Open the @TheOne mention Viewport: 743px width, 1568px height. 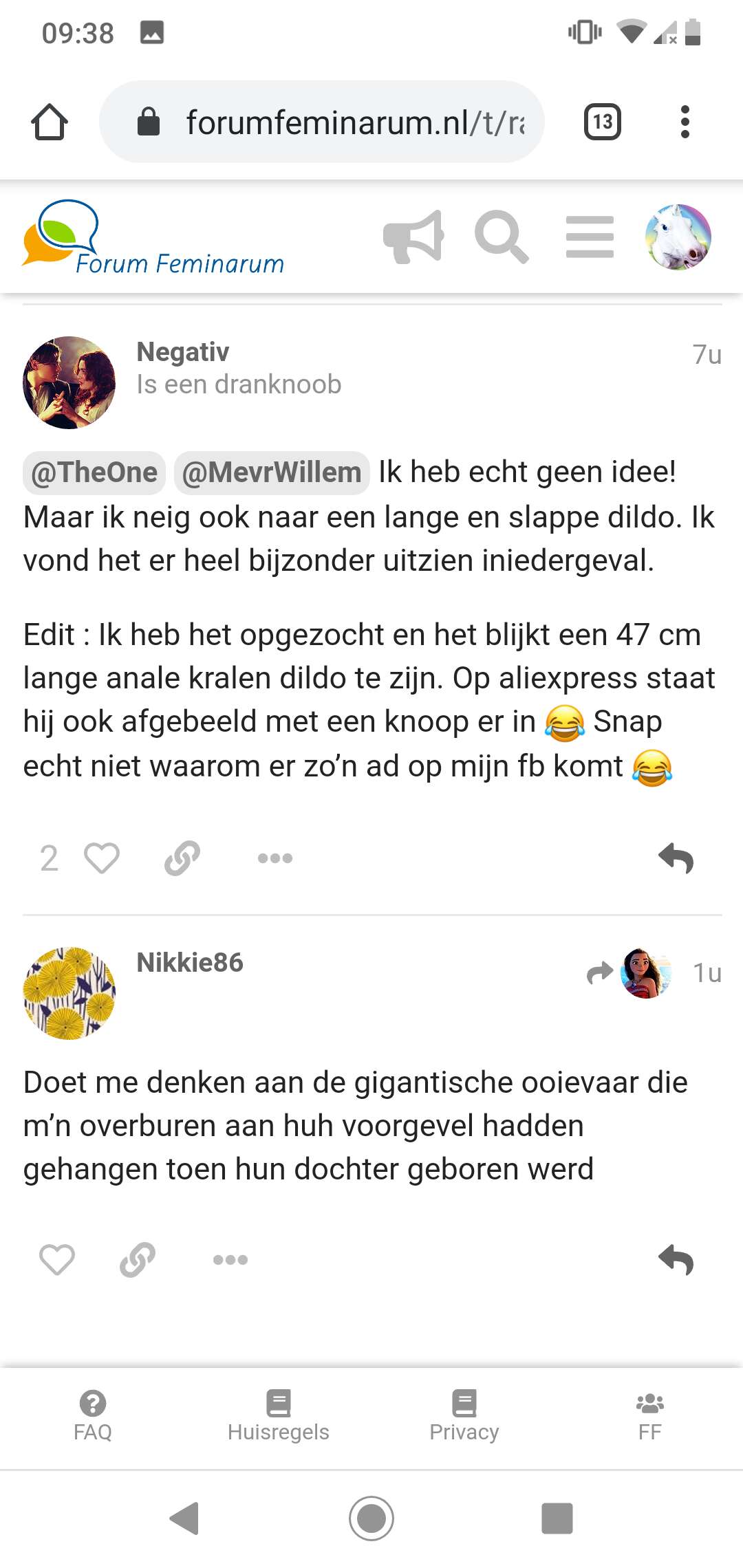[x=94, y=472]
